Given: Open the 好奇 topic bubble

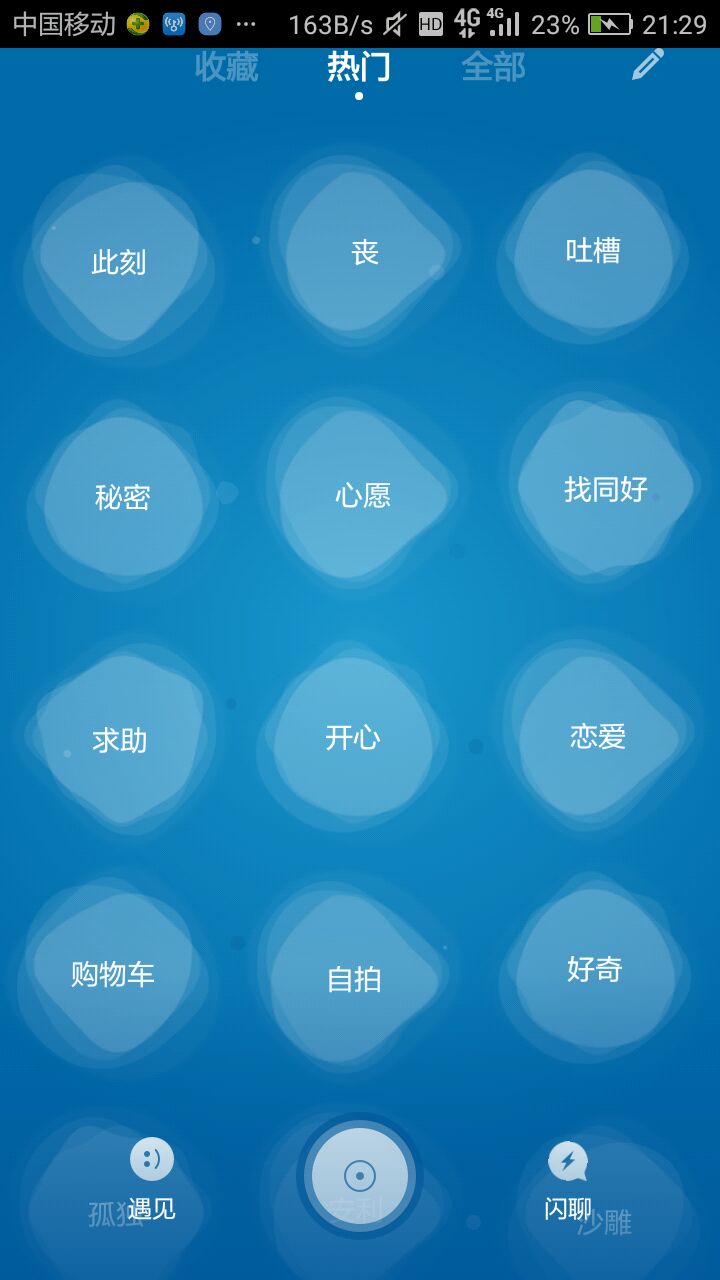Looking at the screenshot, I should click(x=595, y=968).
